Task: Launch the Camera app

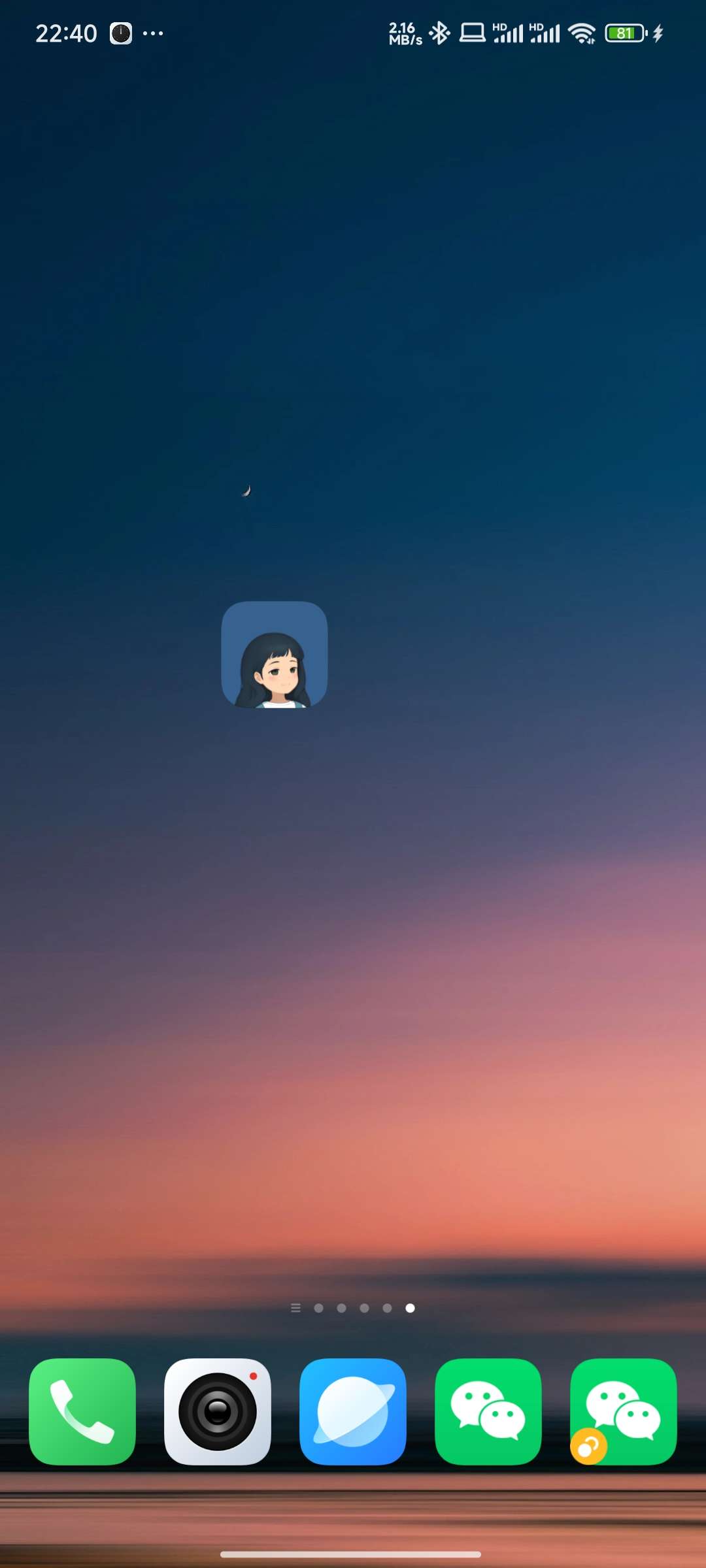Action: pos(218,1411)
